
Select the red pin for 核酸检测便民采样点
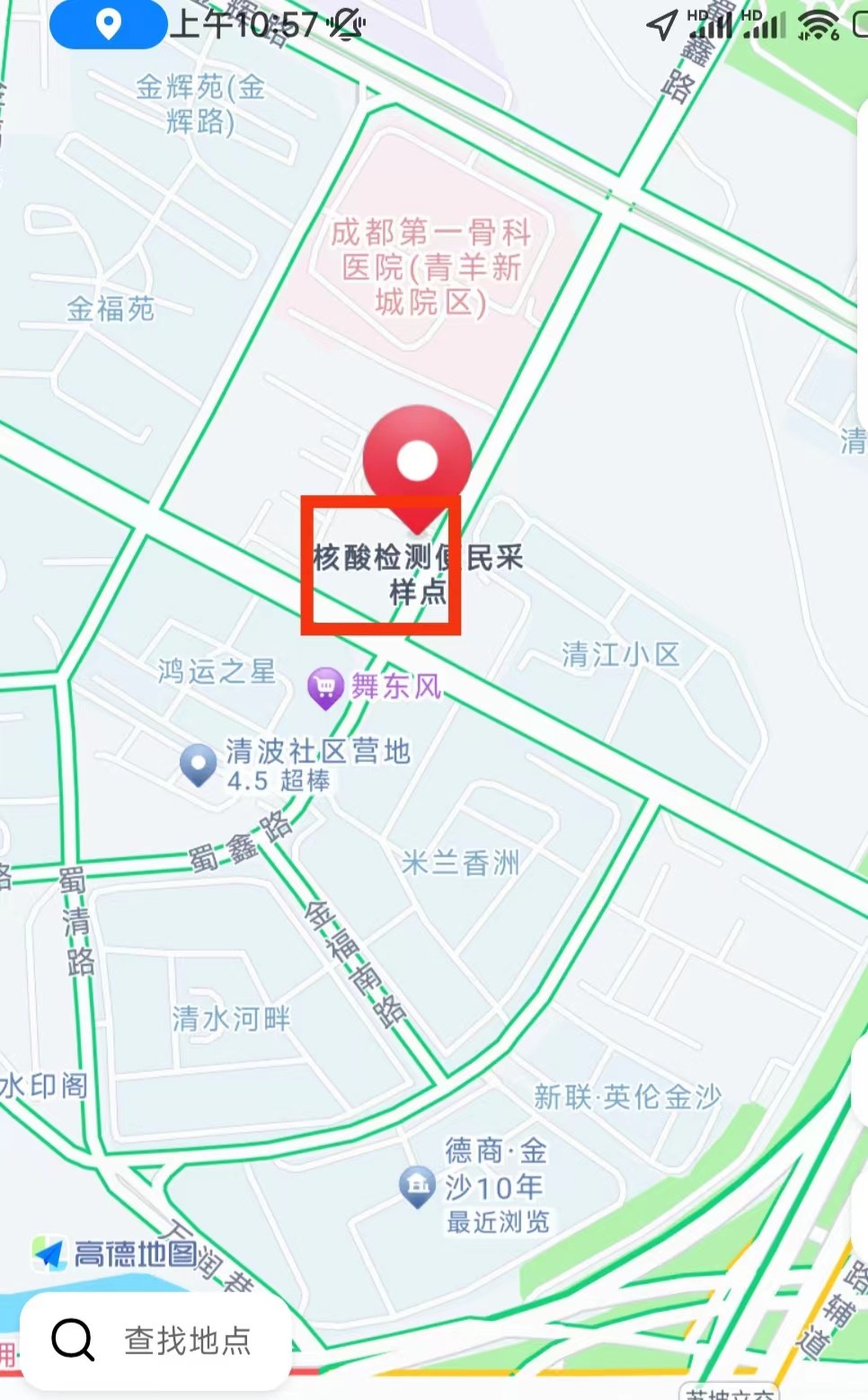point(417,463)
